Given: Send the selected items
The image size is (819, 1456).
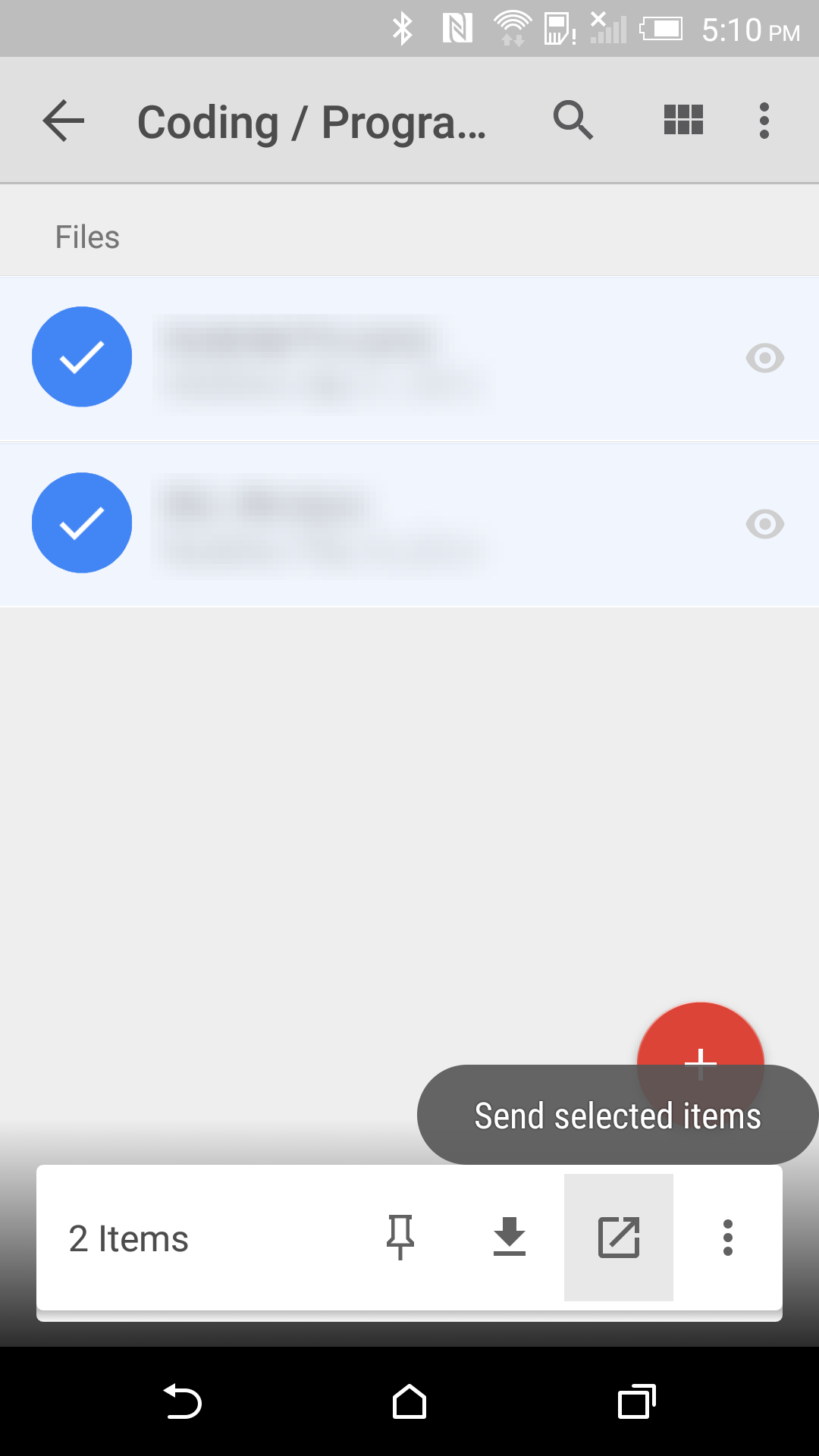Looking at the screenshot, I should pyautogui.click(x=619, y=1238).
